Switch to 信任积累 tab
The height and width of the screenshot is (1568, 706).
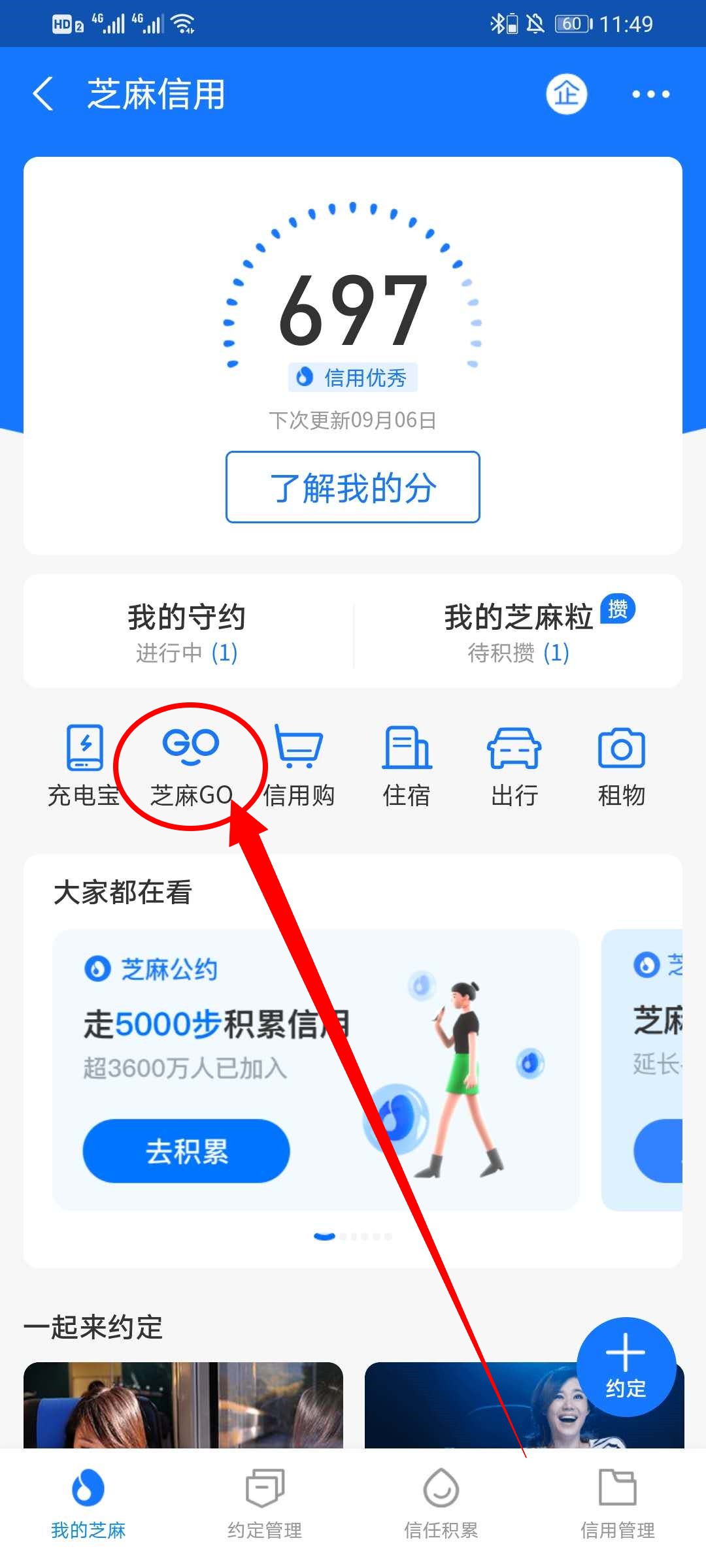click(441, 1504)
